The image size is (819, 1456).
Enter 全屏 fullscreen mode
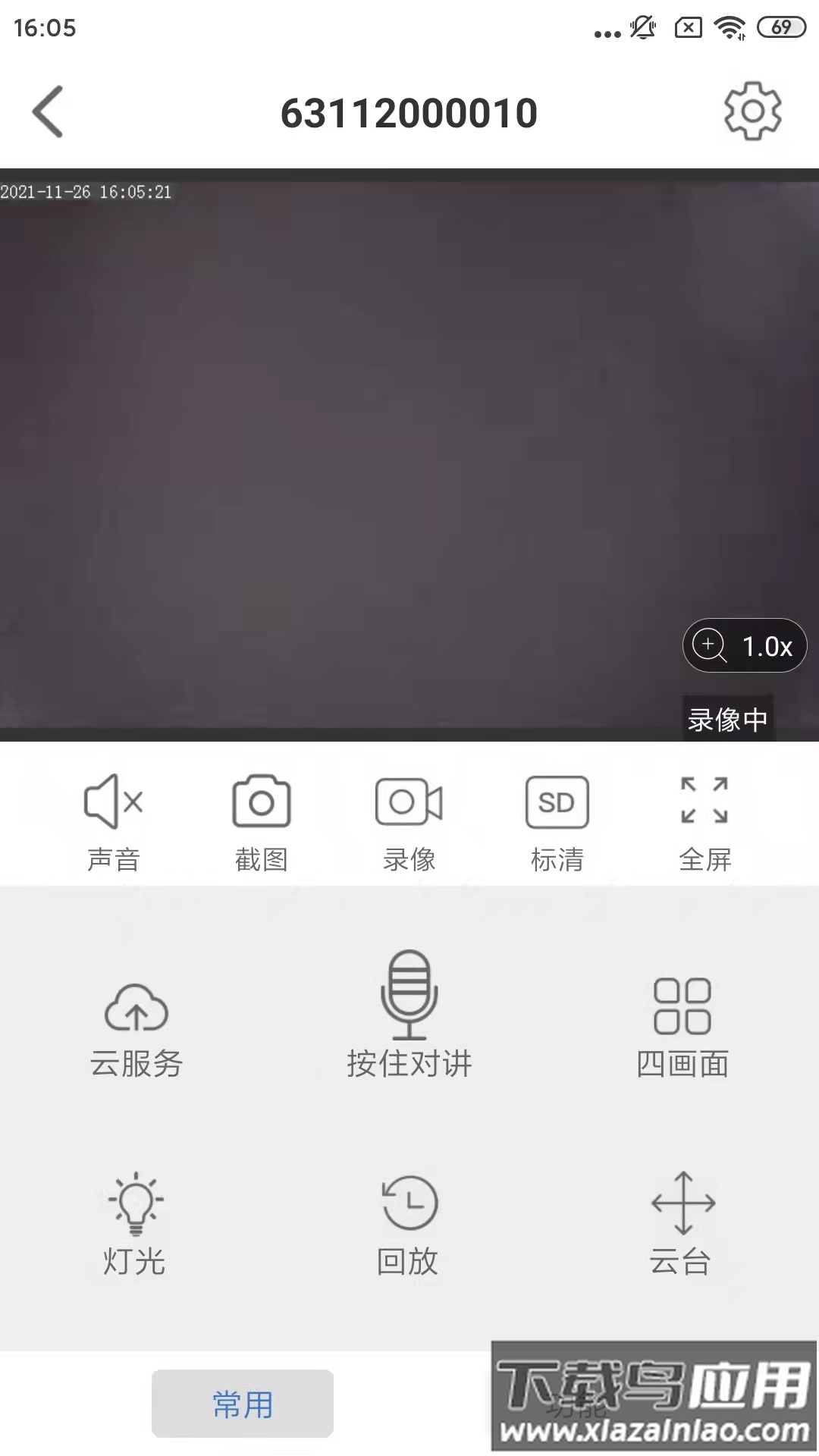point(704,821)
